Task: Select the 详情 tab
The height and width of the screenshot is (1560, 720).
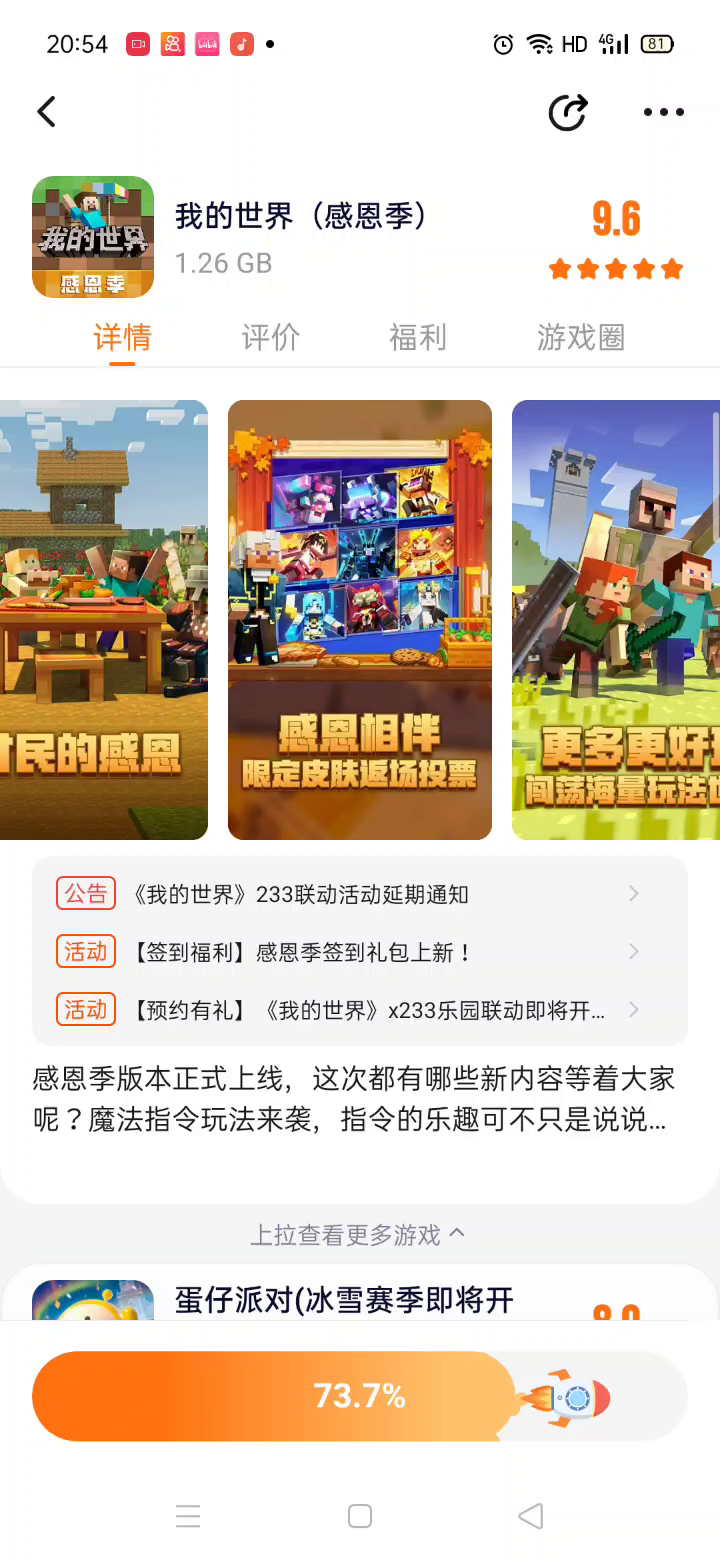Action: click(x=122, y=338)
